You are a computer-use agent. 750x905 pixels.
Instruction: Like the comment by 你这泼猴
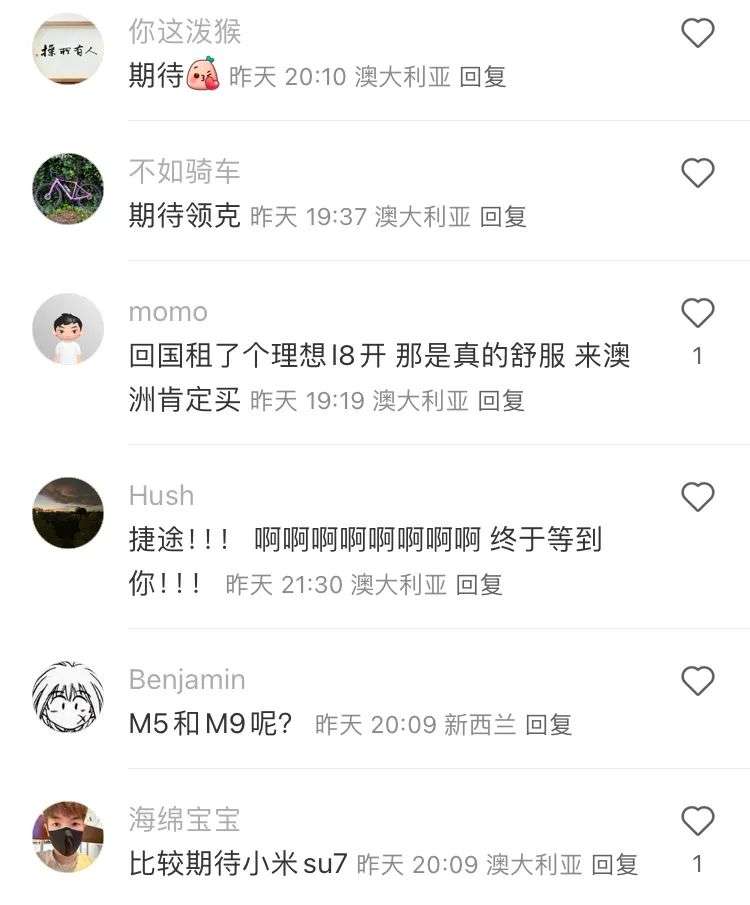[x=697, y=34]
